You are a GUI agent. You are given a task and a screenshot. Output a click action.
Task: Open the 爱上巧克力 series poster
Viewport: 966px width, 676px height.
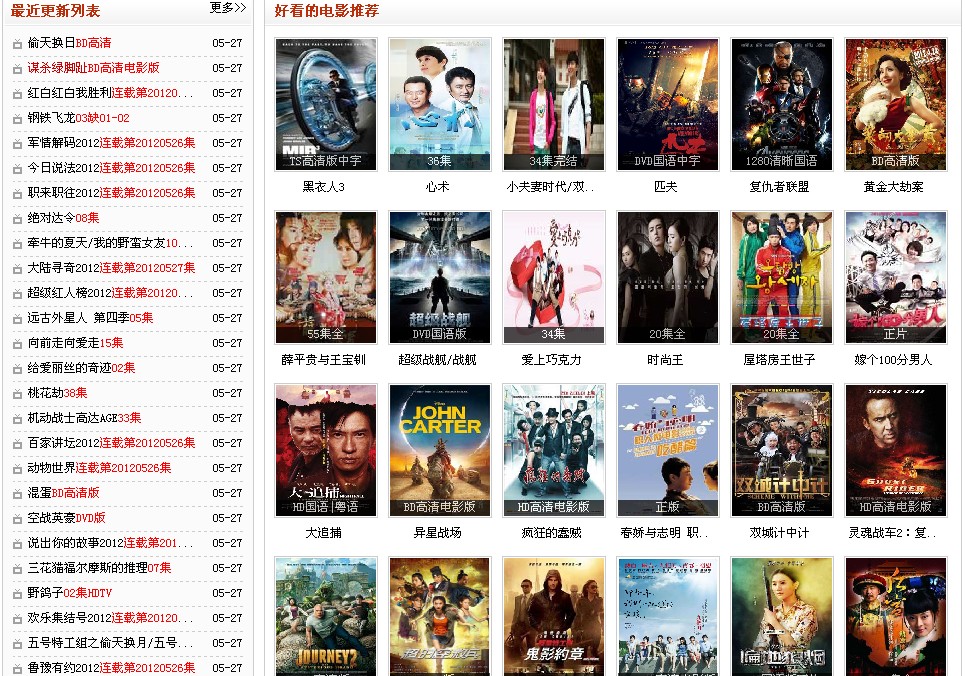[554, 277]
